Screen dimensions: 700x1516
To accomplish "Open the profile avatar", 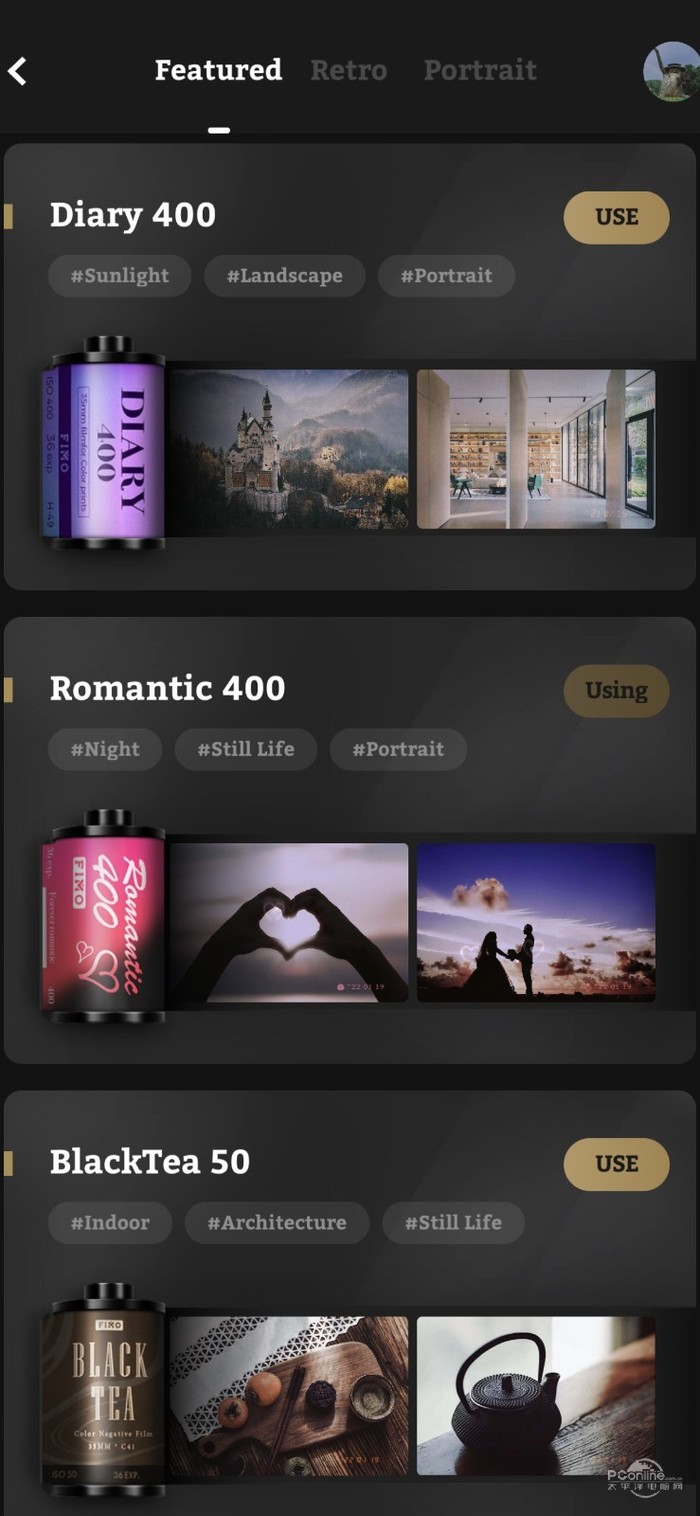I will pos(670,71).
